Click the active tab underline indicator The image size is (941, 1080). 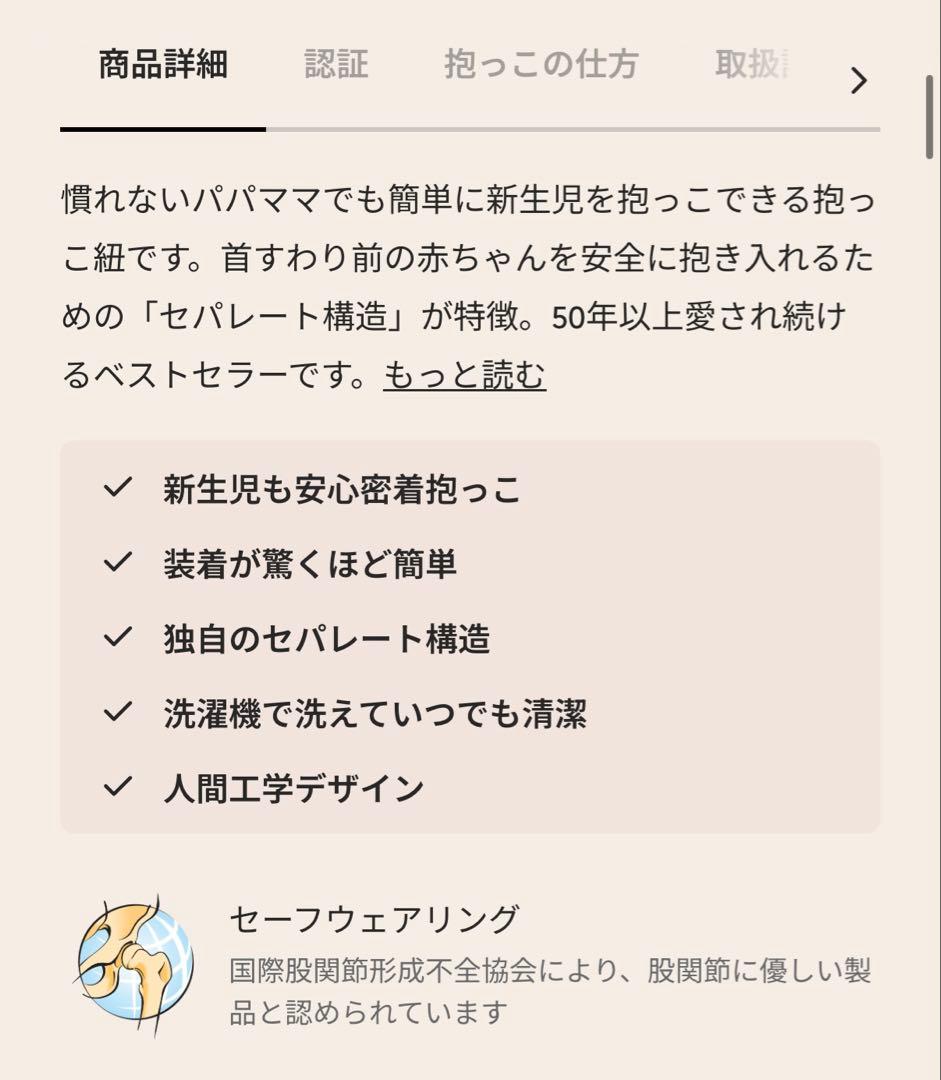pyautogui.click(x=163, y=129)
